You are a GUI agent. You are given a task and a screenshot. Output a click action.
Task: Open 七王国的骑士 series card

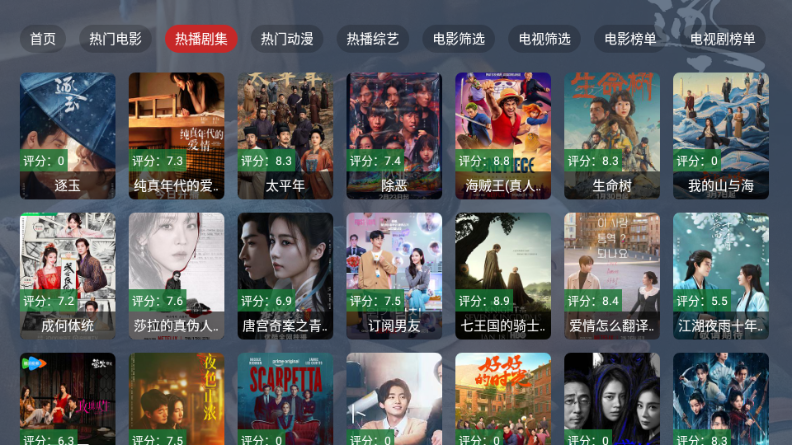tap(503, 275)
